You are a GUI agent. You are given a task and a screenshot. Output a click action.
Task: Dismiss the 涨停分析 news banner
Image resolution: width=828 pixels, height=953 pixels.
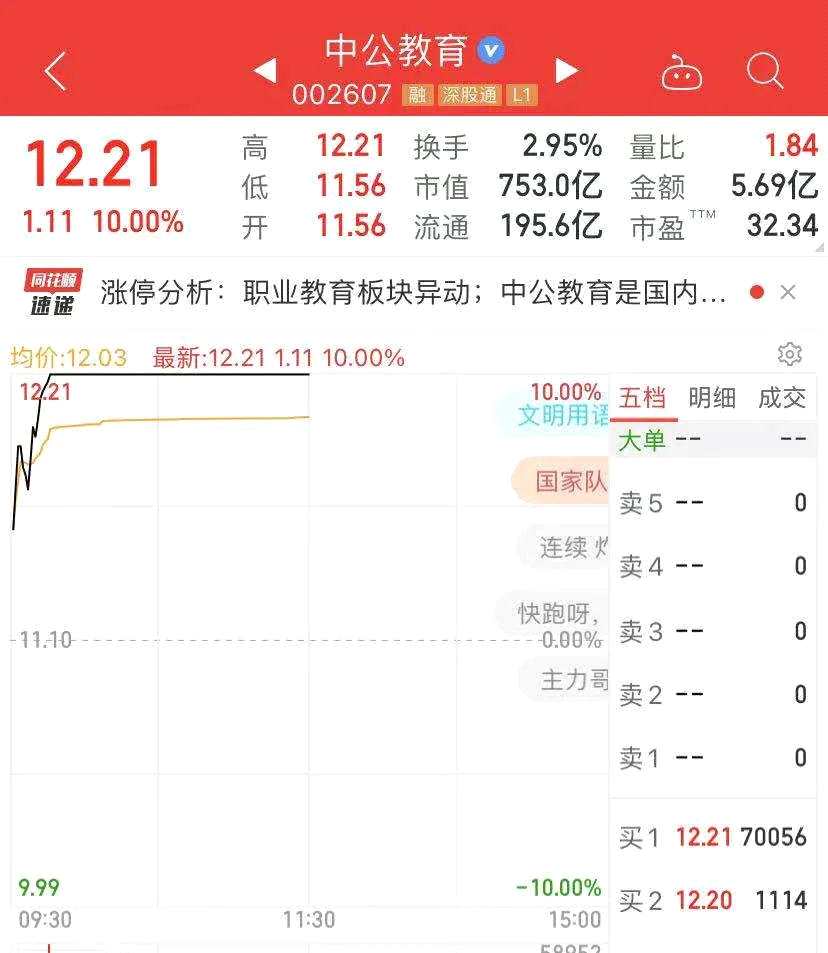click(x=788, y=291)
